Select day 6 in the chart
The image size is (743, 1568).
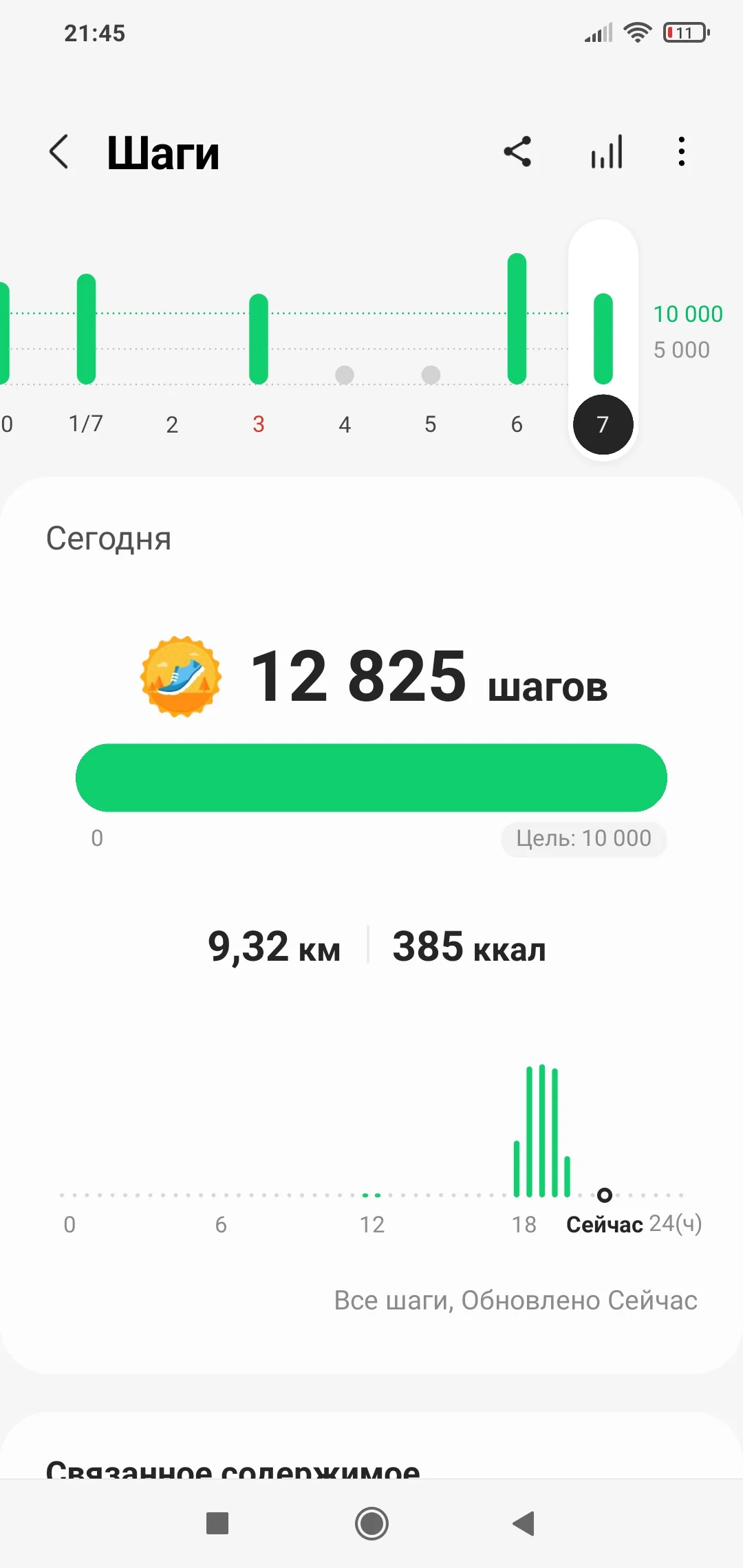click(517, 424)
